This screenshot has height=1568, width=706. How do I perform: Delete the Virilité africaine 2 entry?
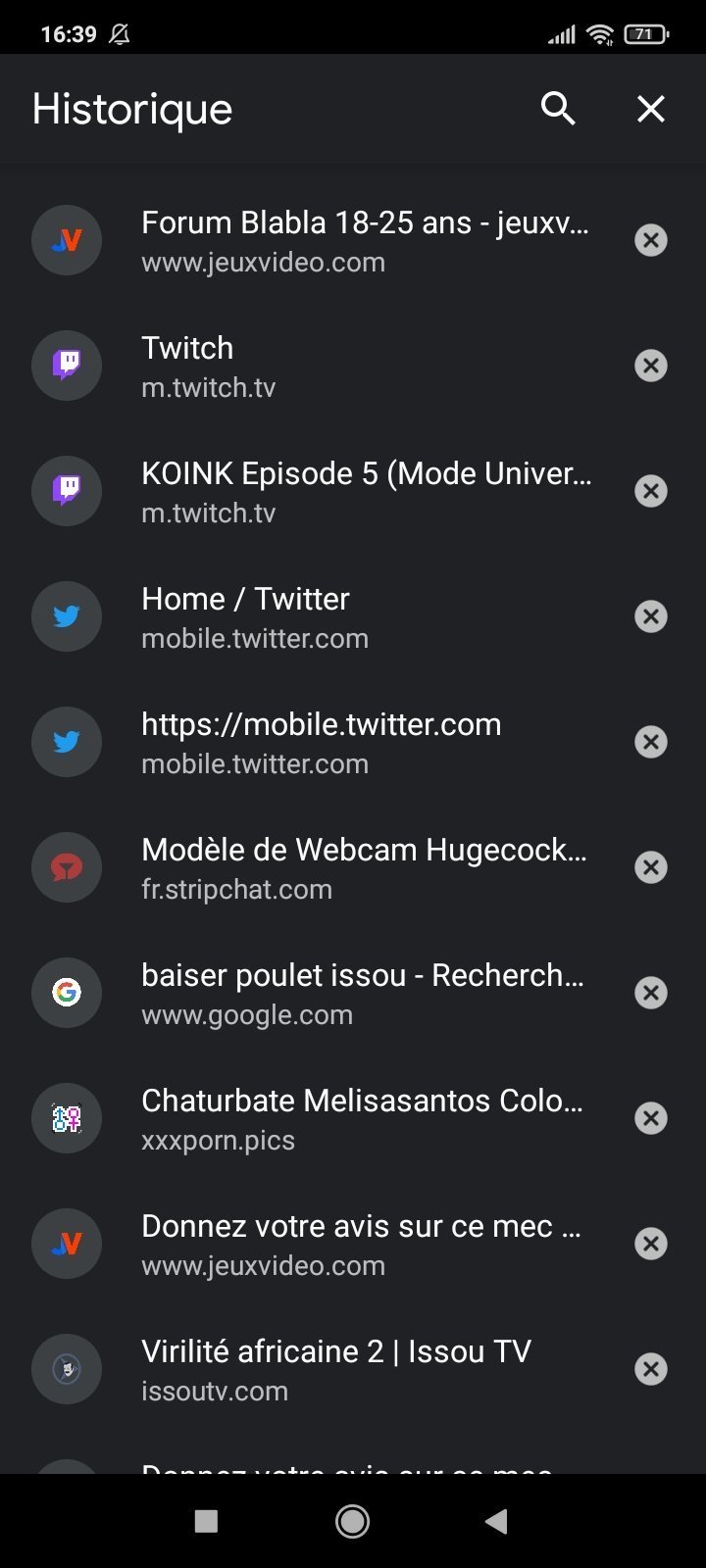point(651,1369)
